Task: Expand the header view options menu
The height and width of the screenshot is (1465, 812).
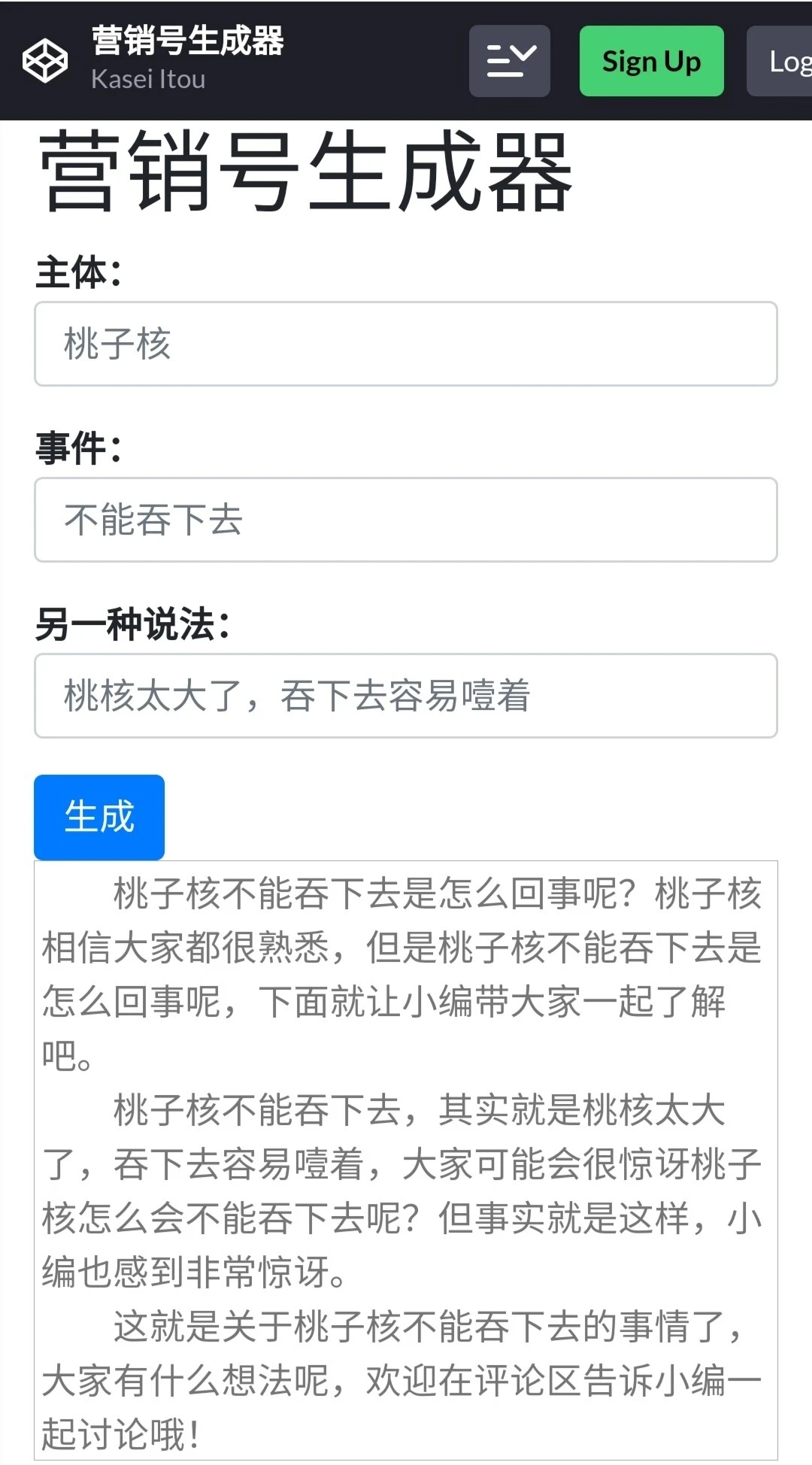Action: point(510,61)
